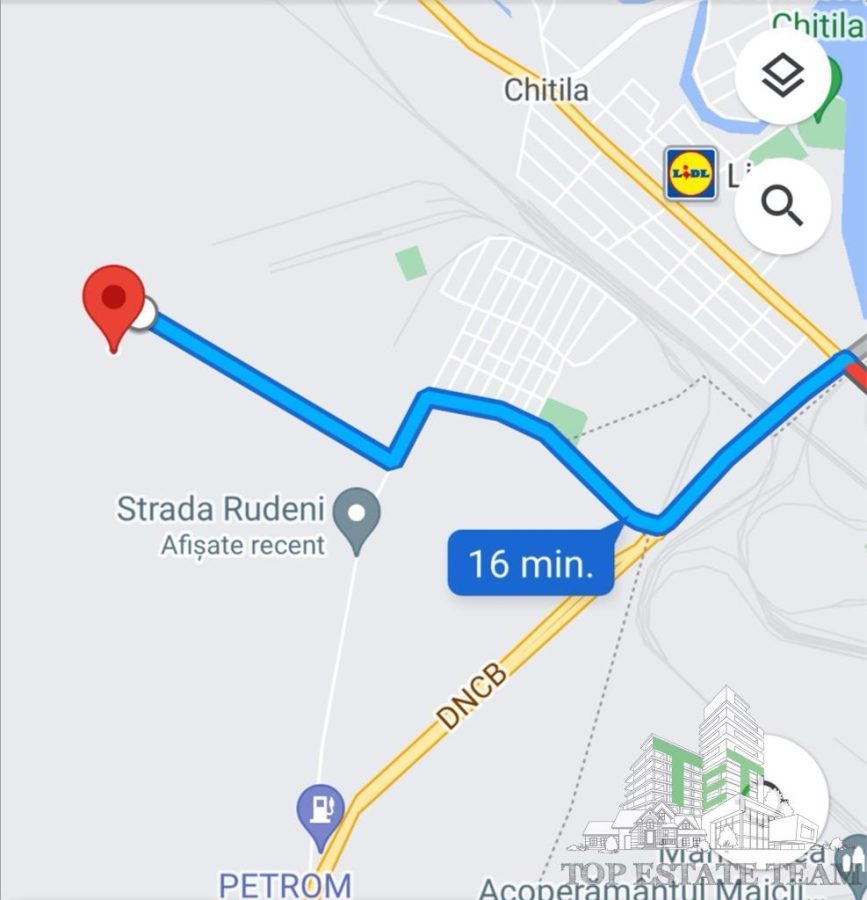Select the 16 min. route label
Image resolution: width=867 pixels, height=900 pixels.
(x=530, y=564)
